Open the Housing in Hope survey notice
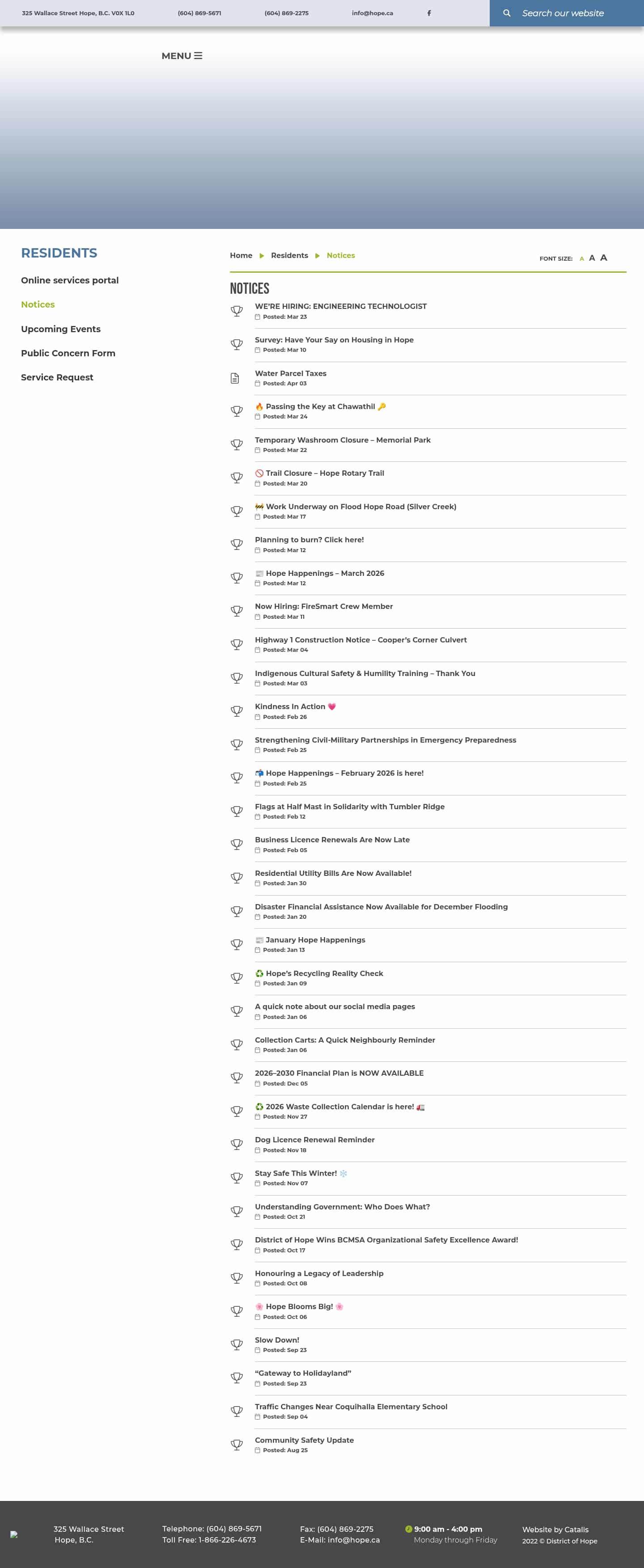Image resolution: width=644 pixels, height=1568 pixels. click(x=334, y=340)
